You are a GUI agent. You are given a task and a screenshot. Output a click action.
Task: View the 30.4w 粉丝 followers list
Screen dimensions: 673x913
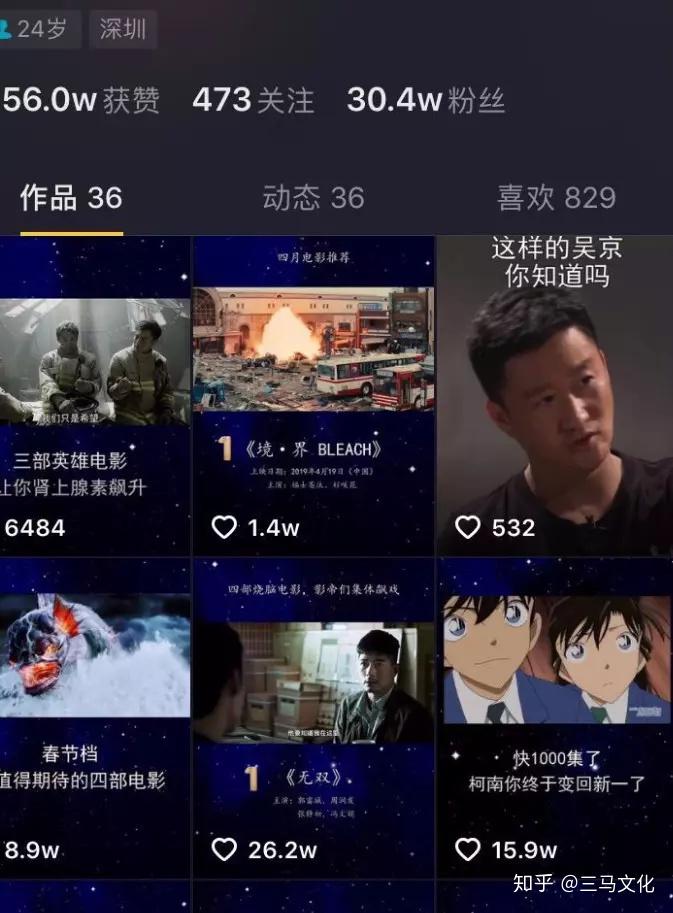click(425, 100)
